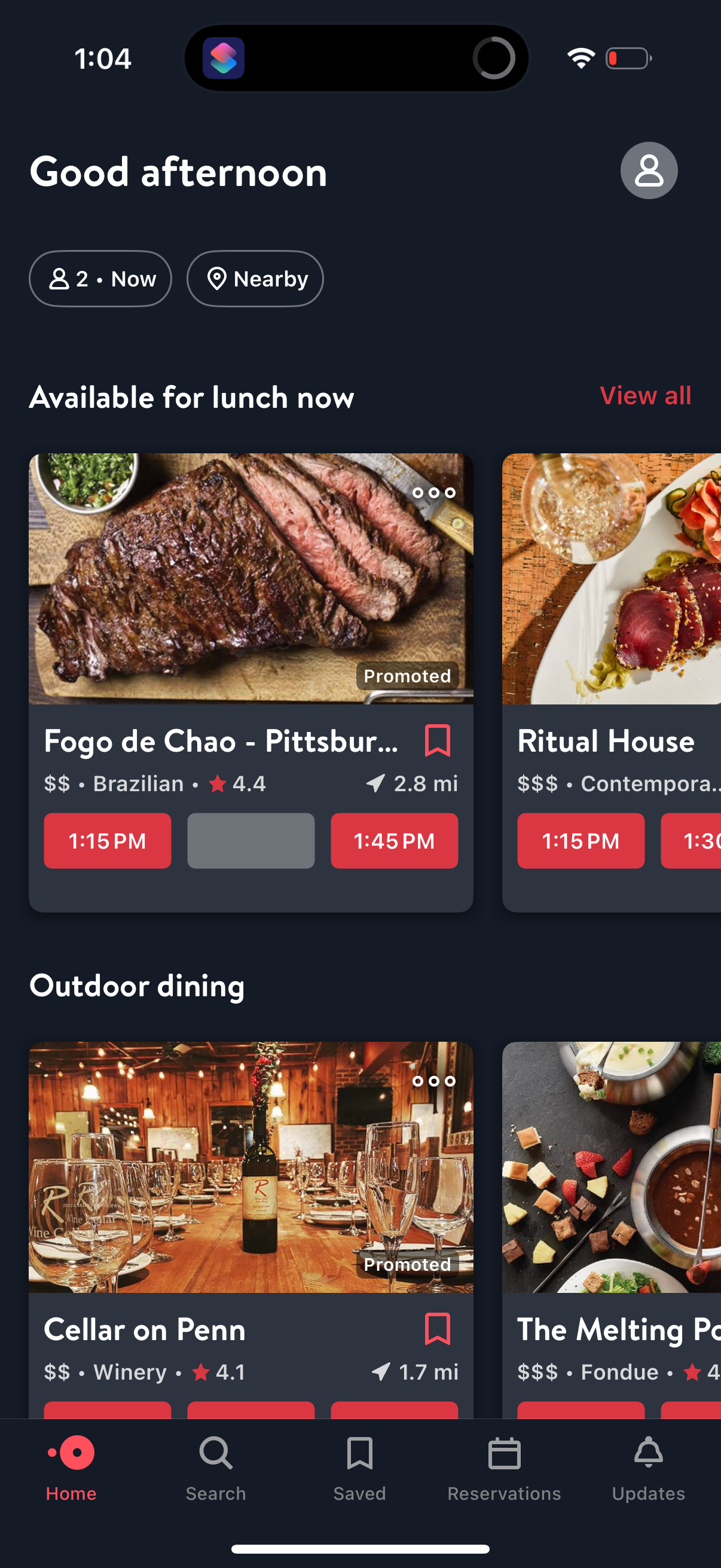Book the 1:15 PM slot at Ritual House
The image size is (721, 1568).
point(580,841)
